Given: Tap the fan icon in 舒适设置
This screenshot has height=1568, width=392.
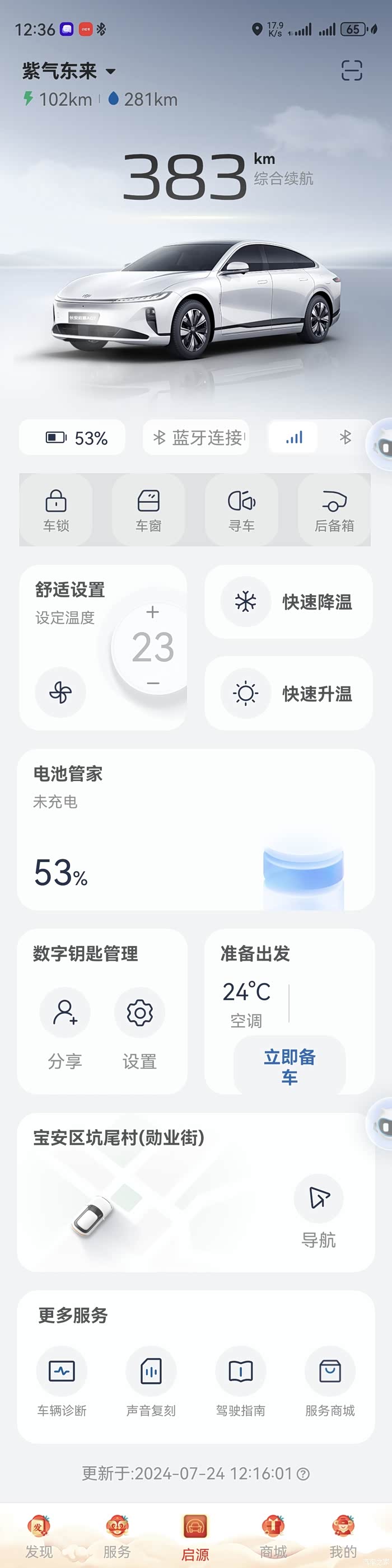Looking at the screenshot, I should (x=60, y=692).
